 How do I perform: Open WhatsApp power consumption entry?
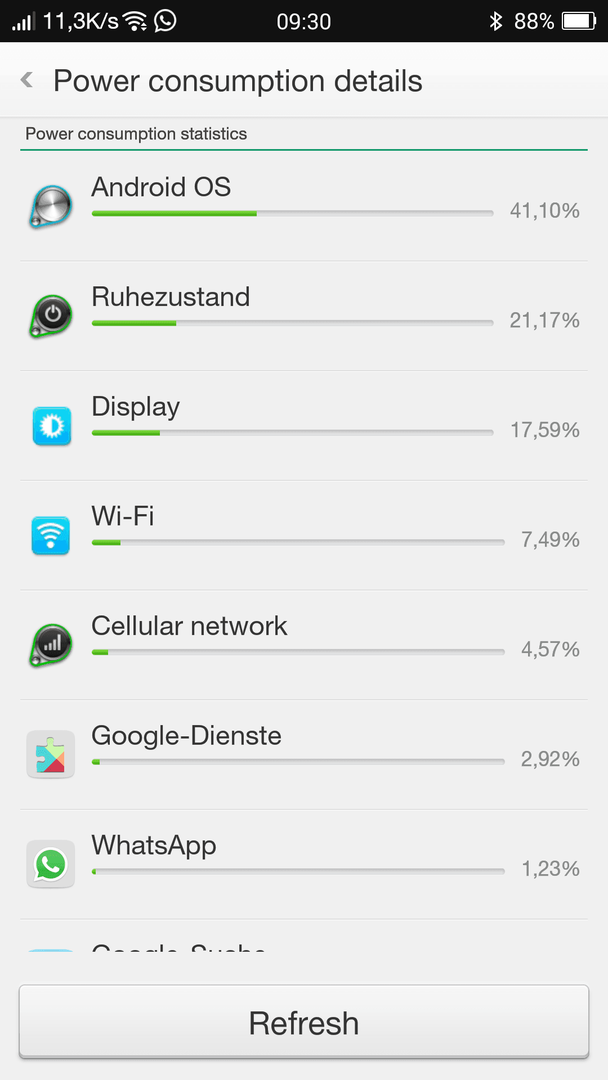tap(304, 864)
